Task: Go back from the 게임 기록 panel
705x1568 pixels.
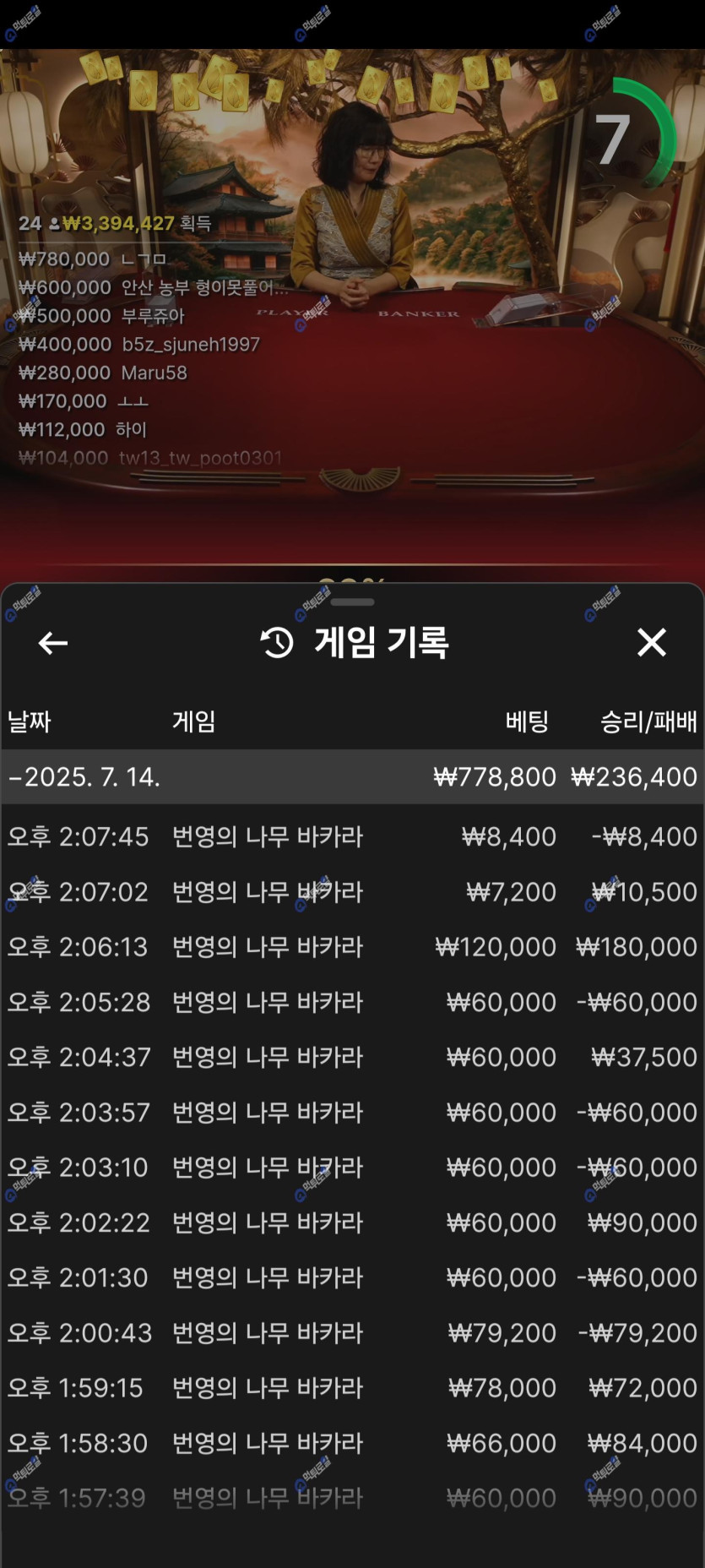Action: pos(53,643)
